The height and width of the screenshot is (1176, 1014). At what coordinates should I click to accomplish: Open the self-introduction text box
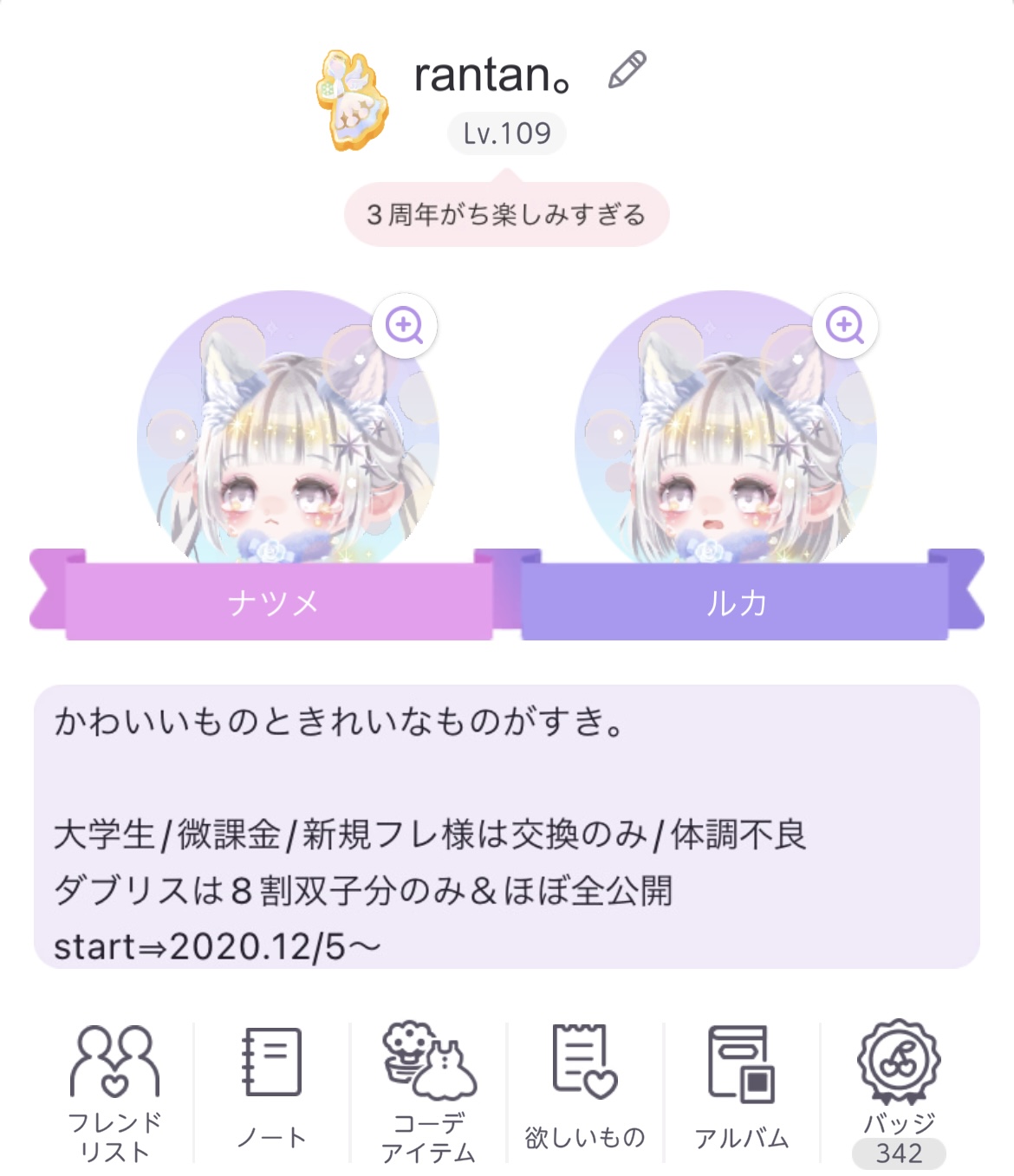tap(506, 826)
